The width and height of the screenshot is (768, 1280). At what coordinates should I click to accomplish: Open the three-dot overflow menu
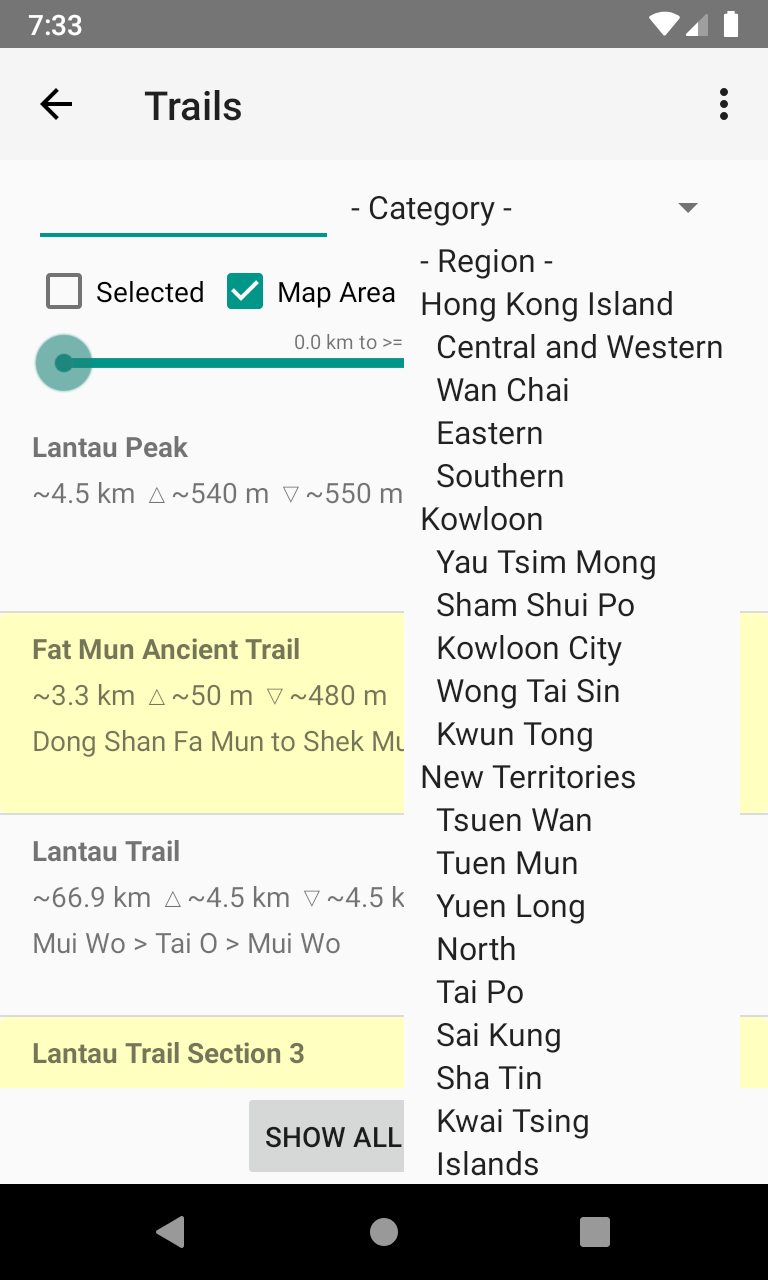[x=724, y=104]
